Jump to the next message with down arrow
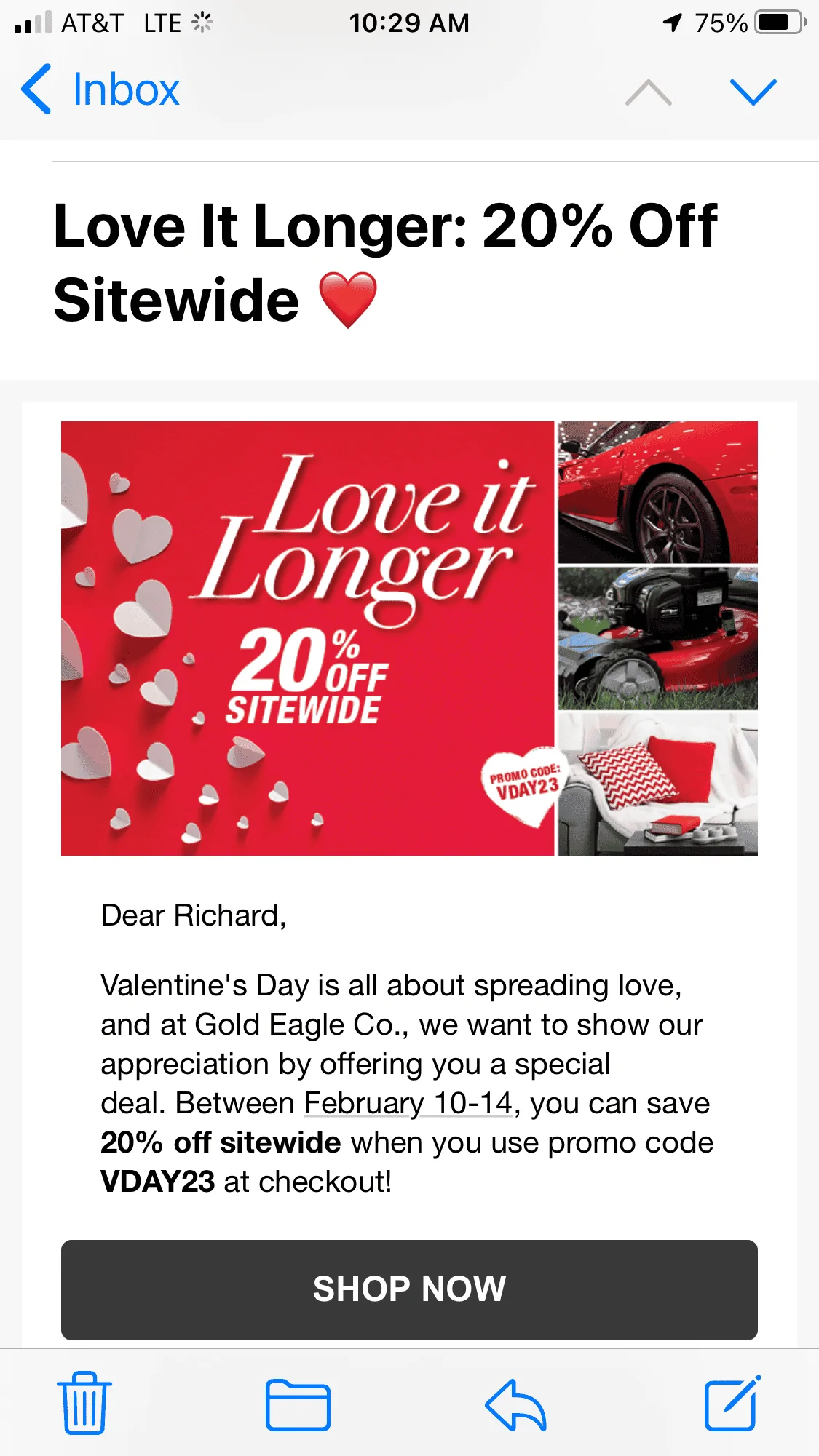The image size is (819, 1456). [753, 92]
